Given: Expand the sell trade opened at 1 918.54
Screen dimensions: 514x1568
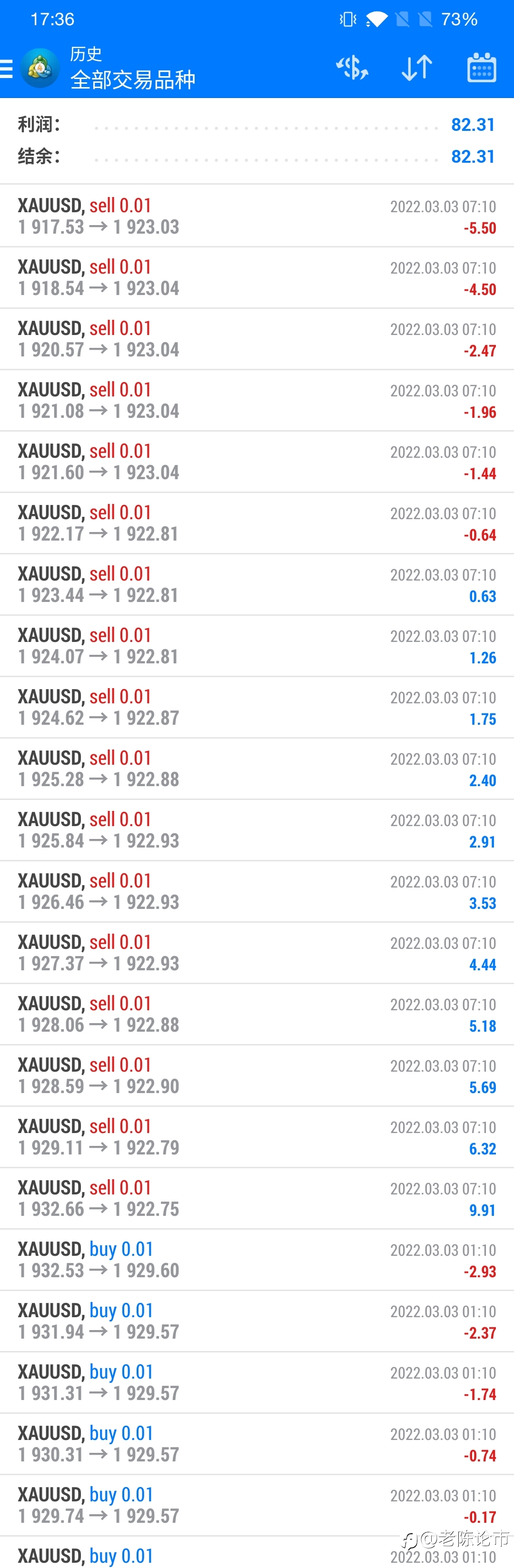Looking at the screenshot, I should click(x=257, y=277).
